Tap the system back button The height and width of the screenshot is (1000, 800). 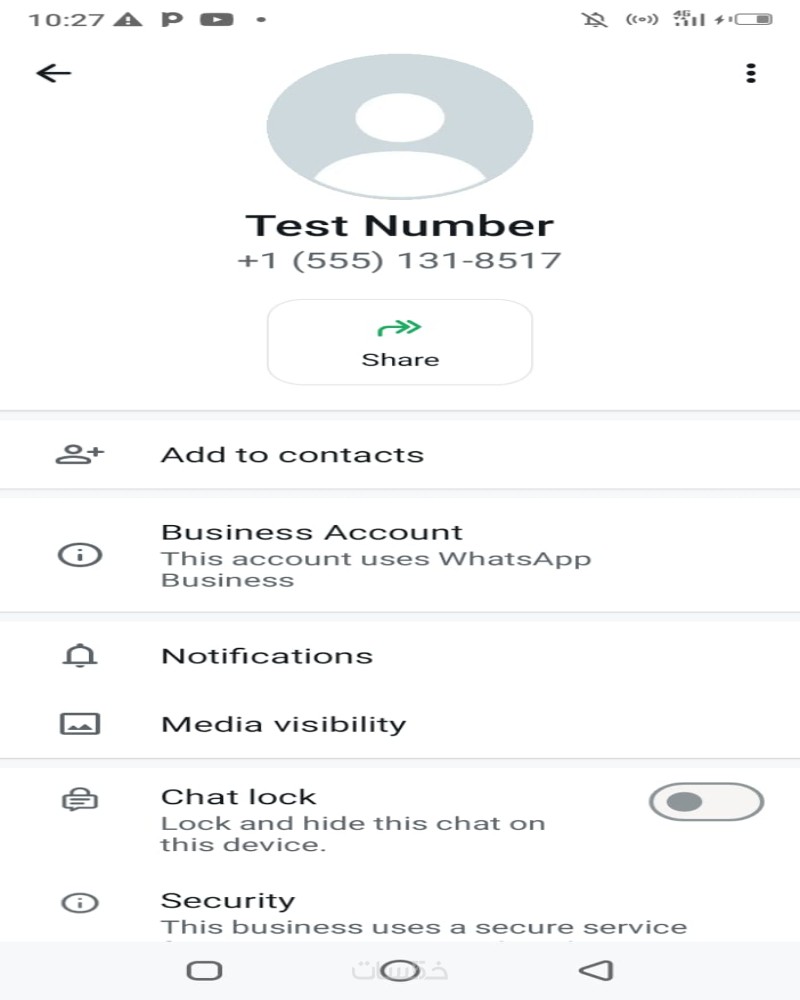point(596,970)
